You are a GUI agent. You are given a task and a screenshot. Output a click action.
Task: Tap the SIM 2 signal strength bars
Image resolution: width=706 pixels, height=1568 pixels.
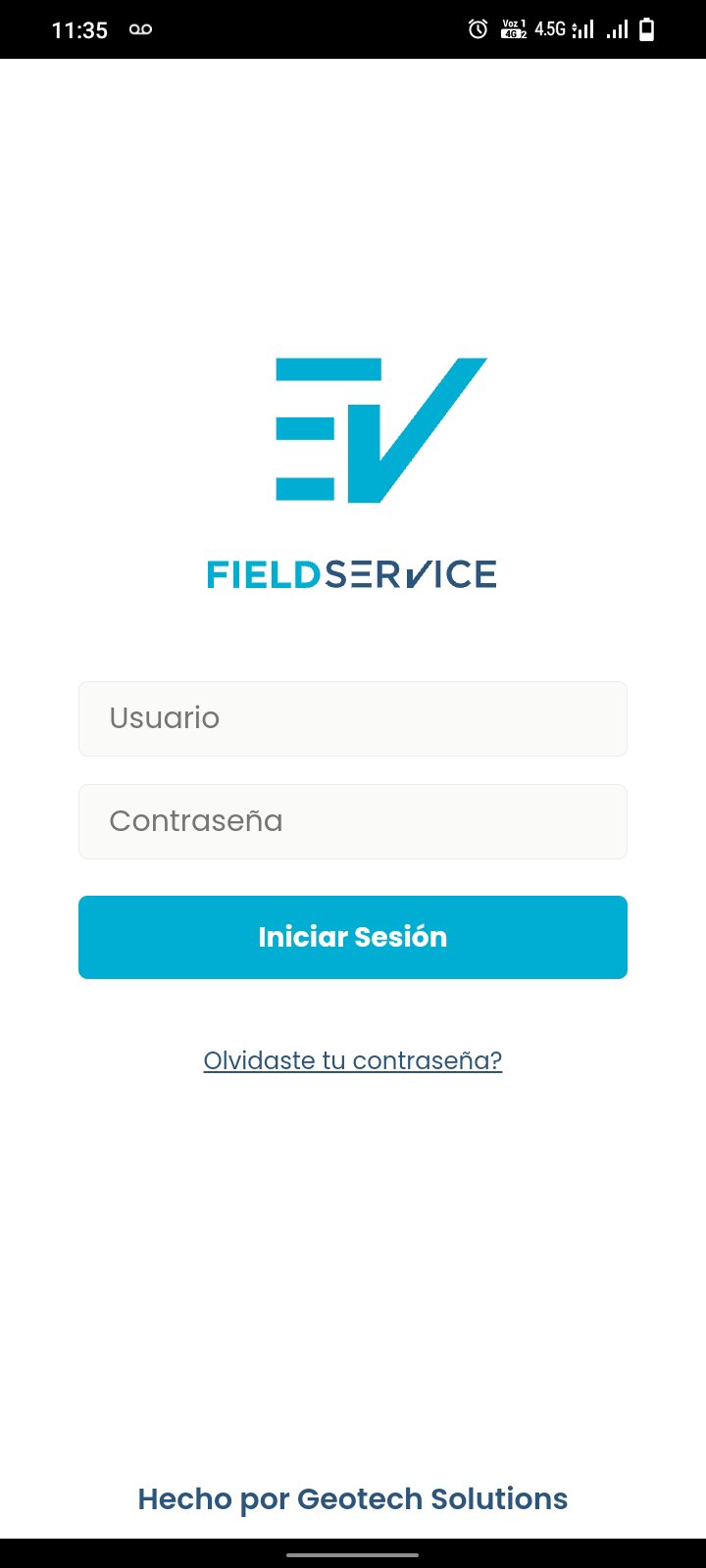tap(619, 29)
